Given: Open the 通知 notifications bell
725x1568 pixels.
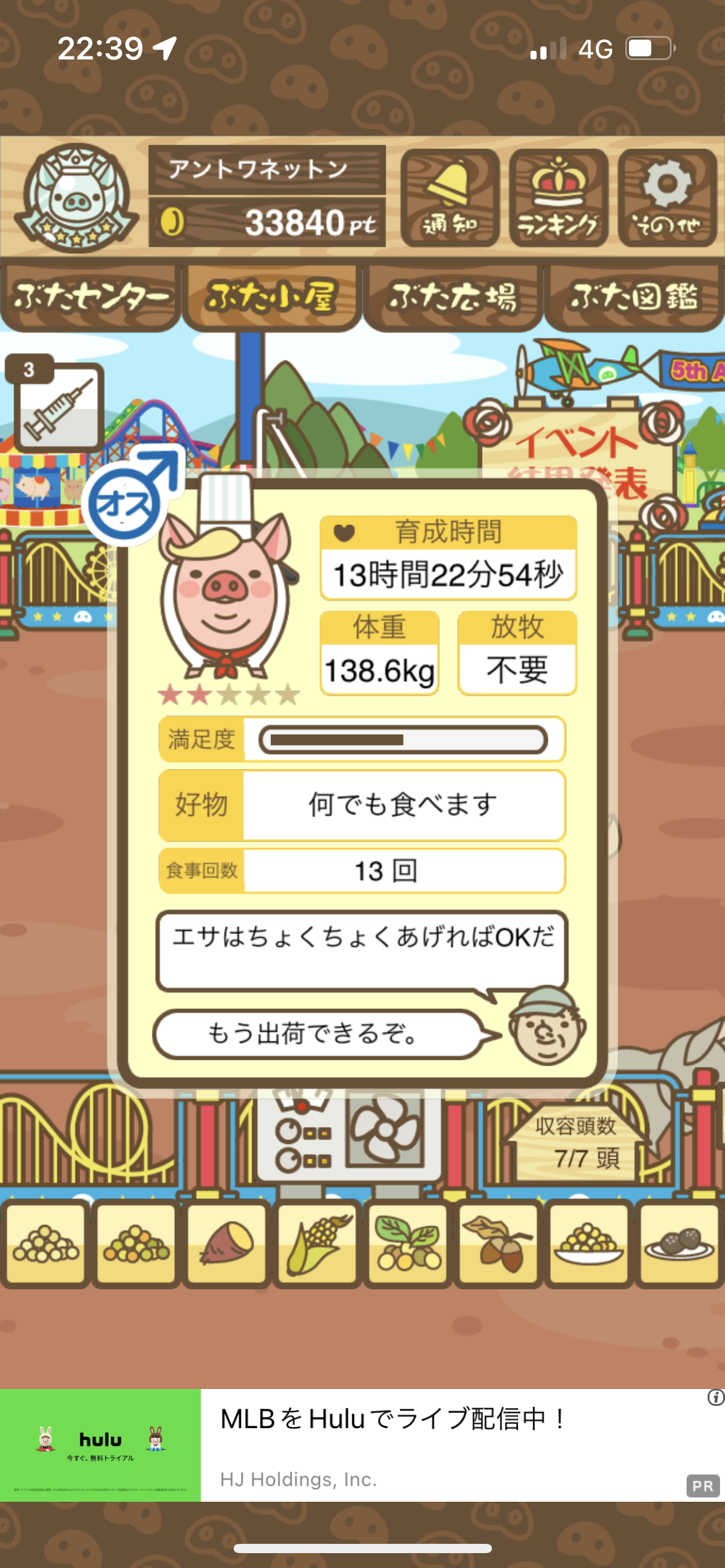Looking at the screenshot, I should (450, 198).
